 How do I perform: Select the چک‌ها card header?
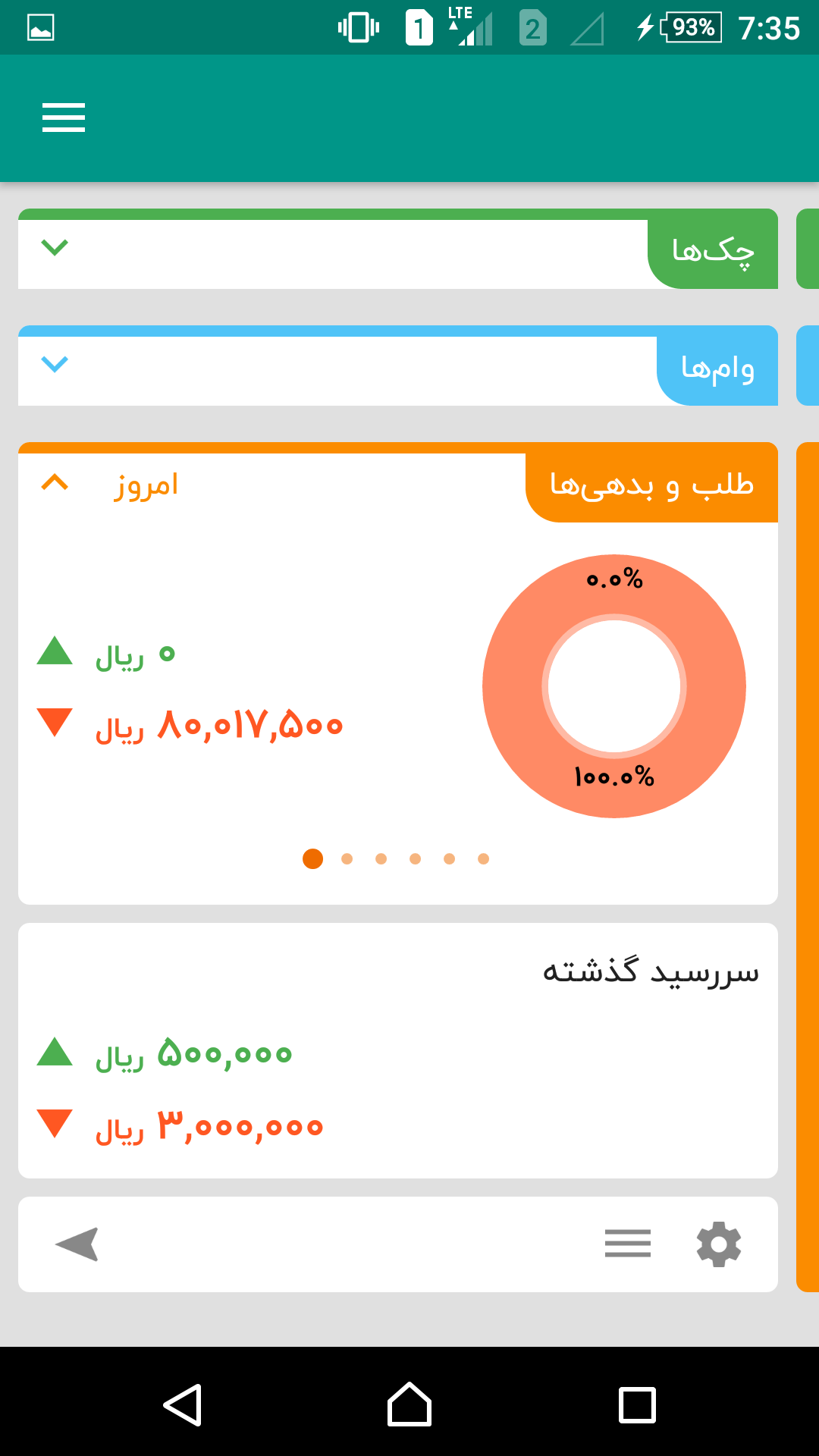711,249
